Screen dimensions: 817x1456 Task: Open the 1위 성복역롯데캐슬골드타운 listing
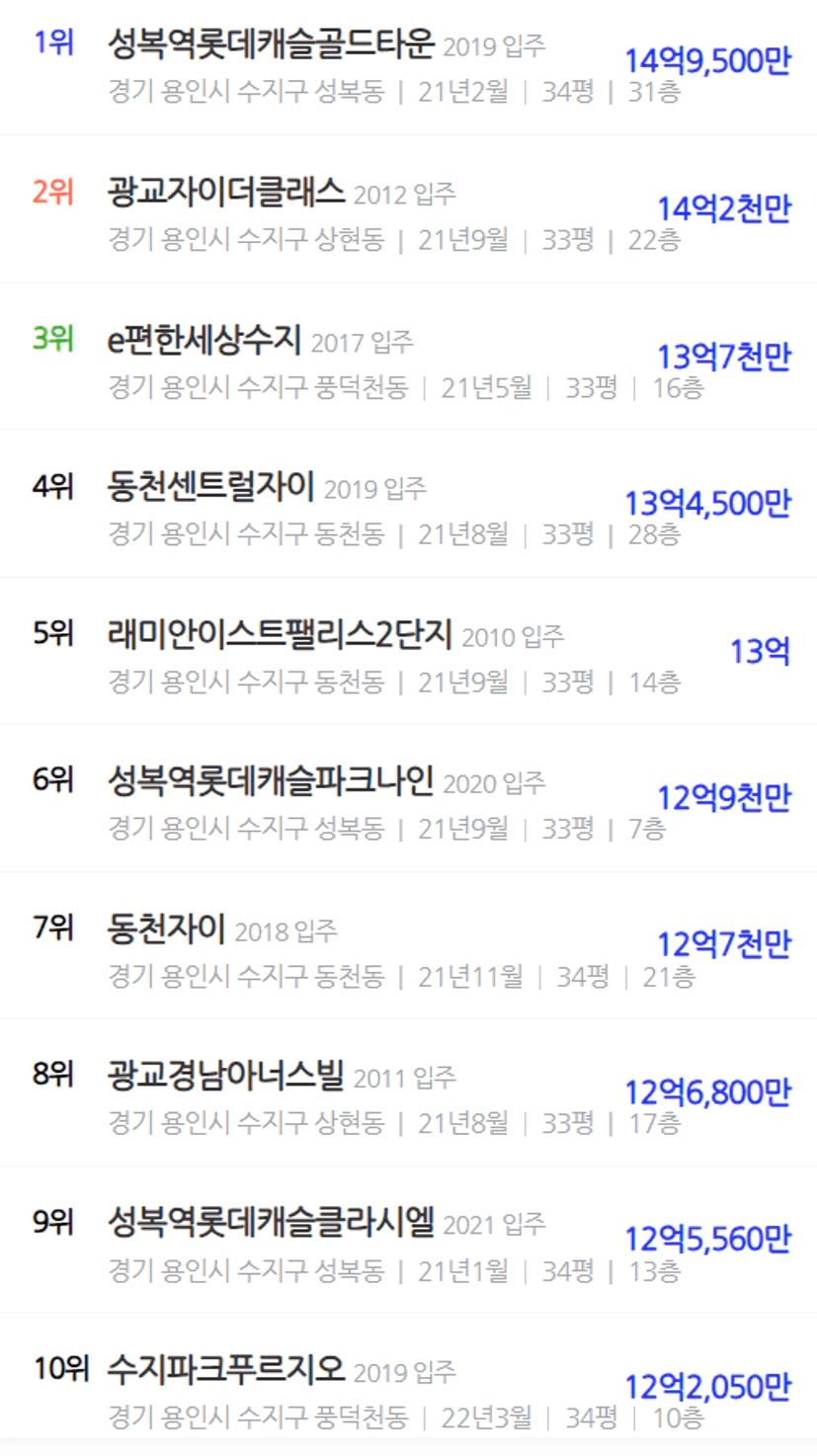(x=408, y=67)
